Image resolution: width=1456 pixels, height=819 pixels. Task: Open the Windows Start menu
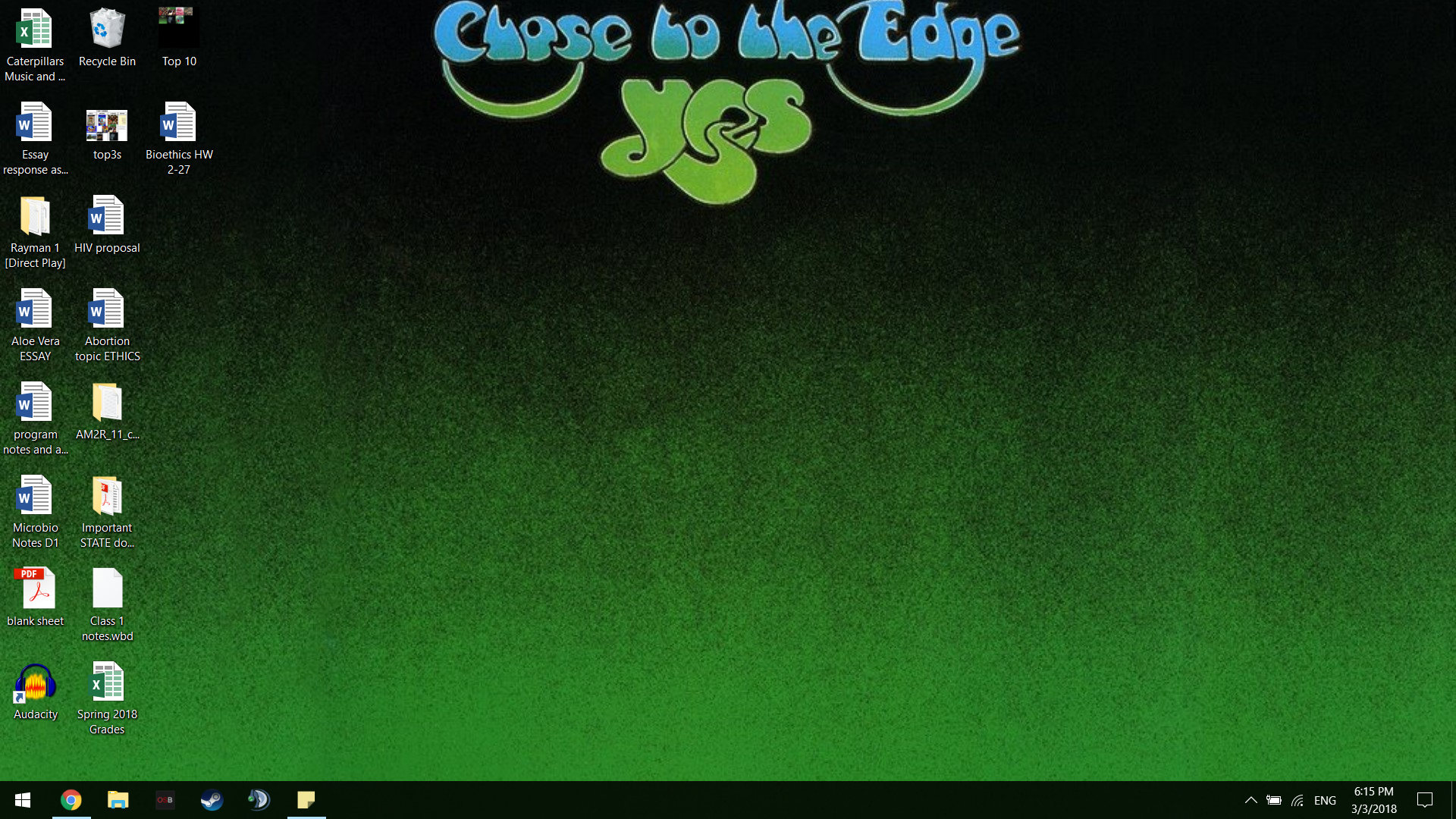23,800
